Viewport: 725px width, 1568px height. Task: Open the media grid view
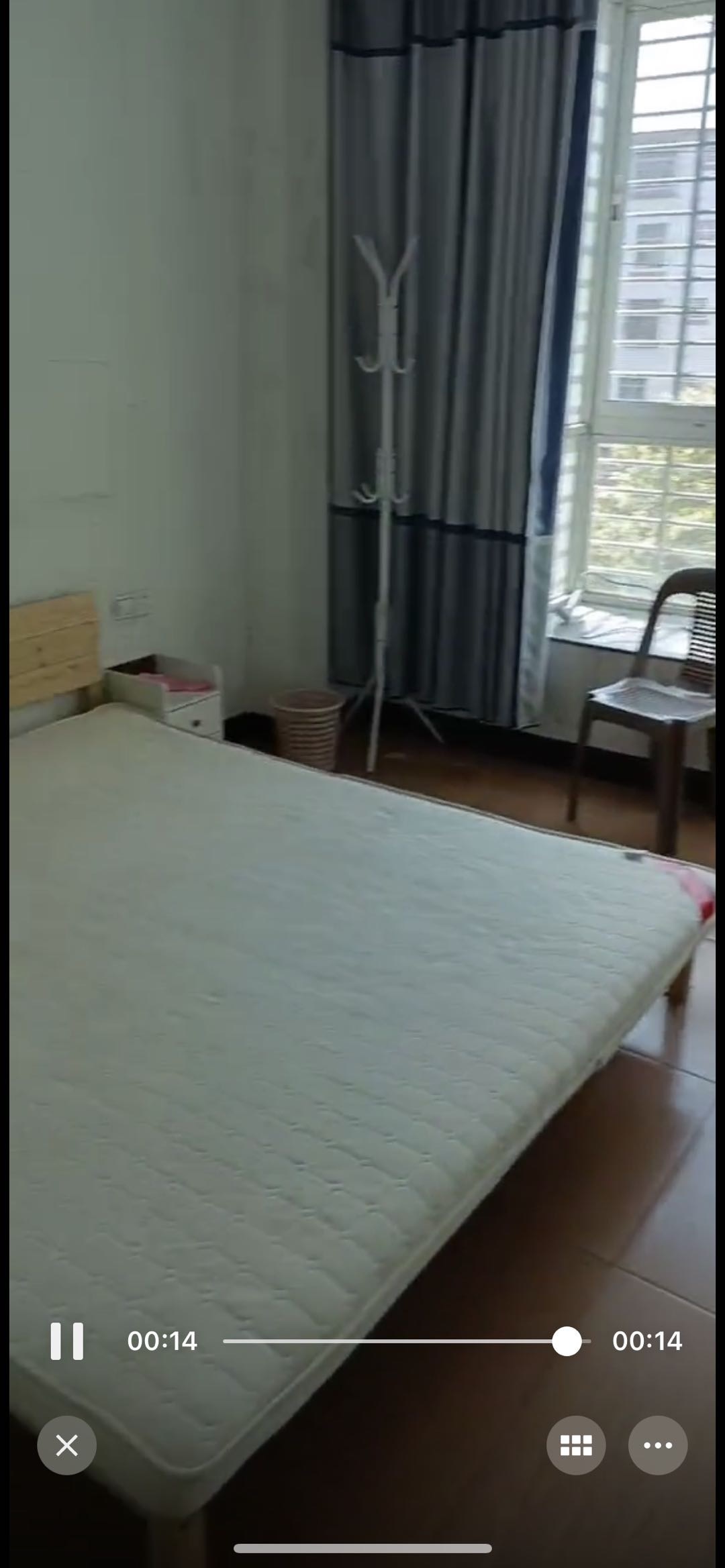575,1445
